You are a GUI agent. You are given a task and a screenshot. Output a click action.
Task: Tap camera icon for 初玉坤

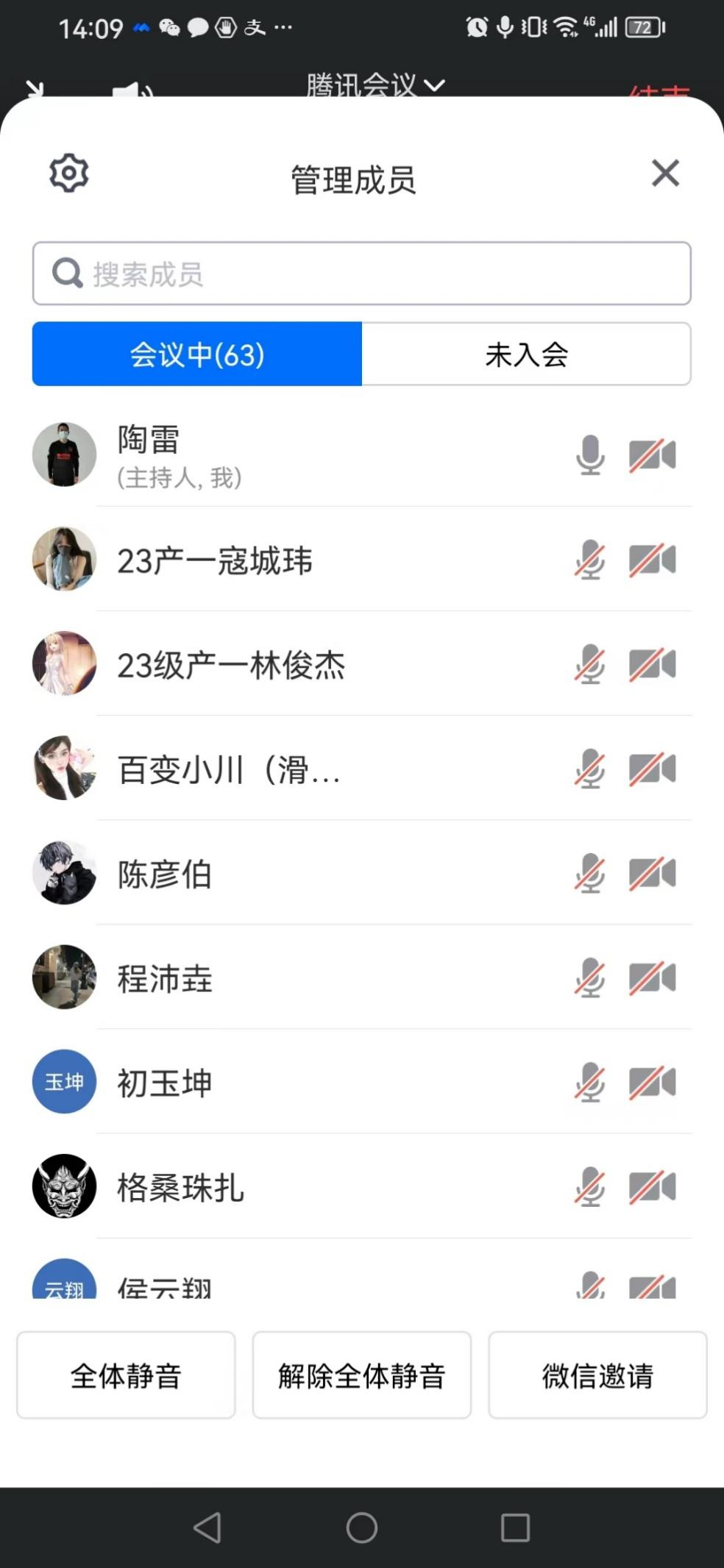click(x=652, y=1083)
